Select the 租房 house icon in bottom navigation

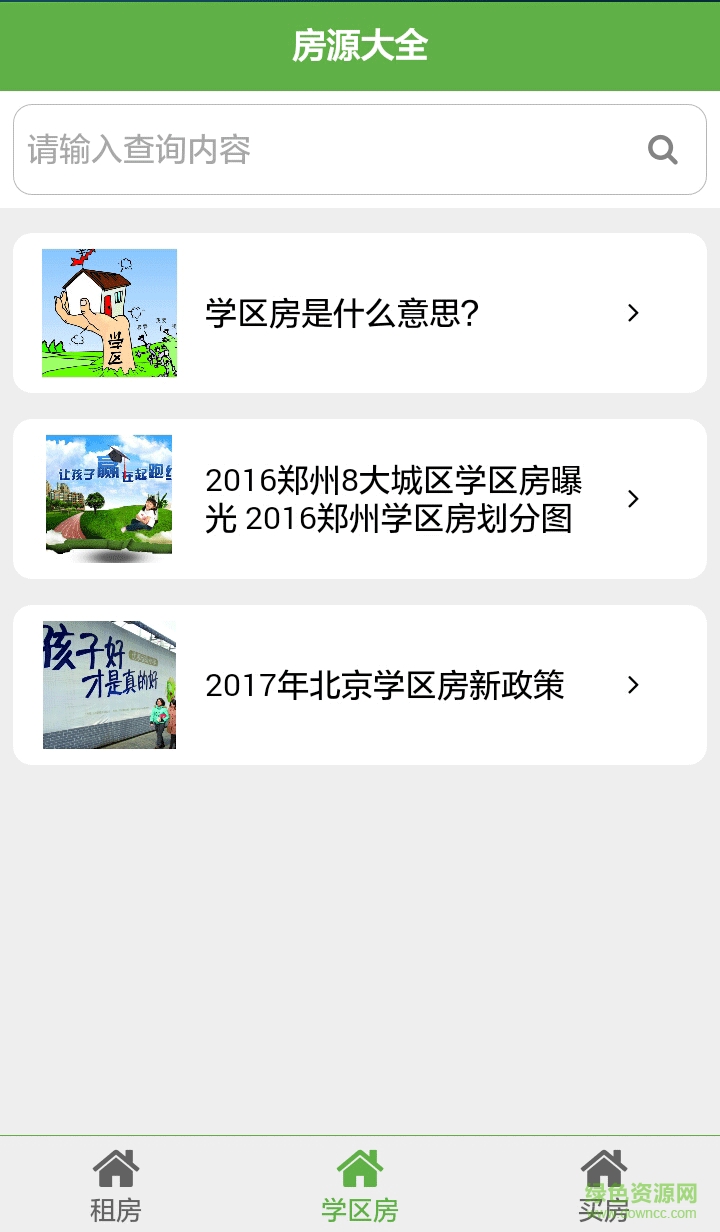[x=116, y=1166]
